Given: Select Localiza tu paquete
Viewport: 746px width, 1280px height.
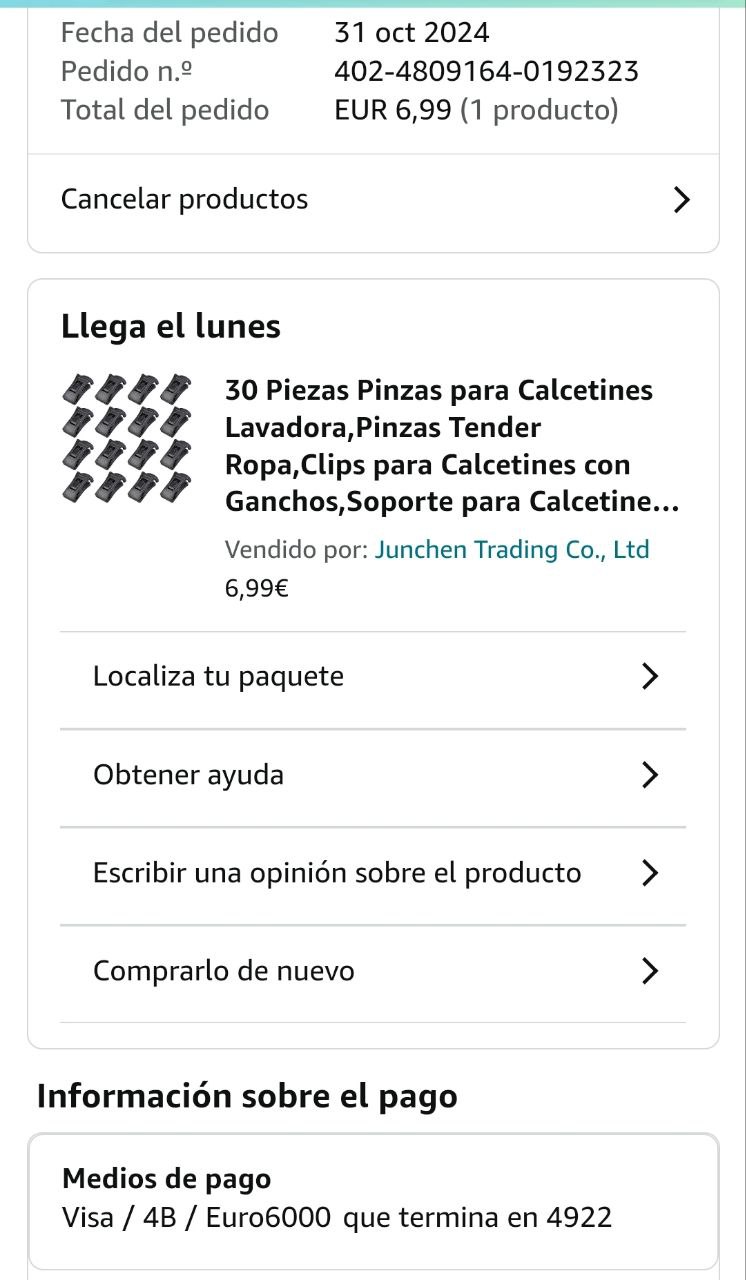Looking at the screenshot, I should click(x=372, y=677).
